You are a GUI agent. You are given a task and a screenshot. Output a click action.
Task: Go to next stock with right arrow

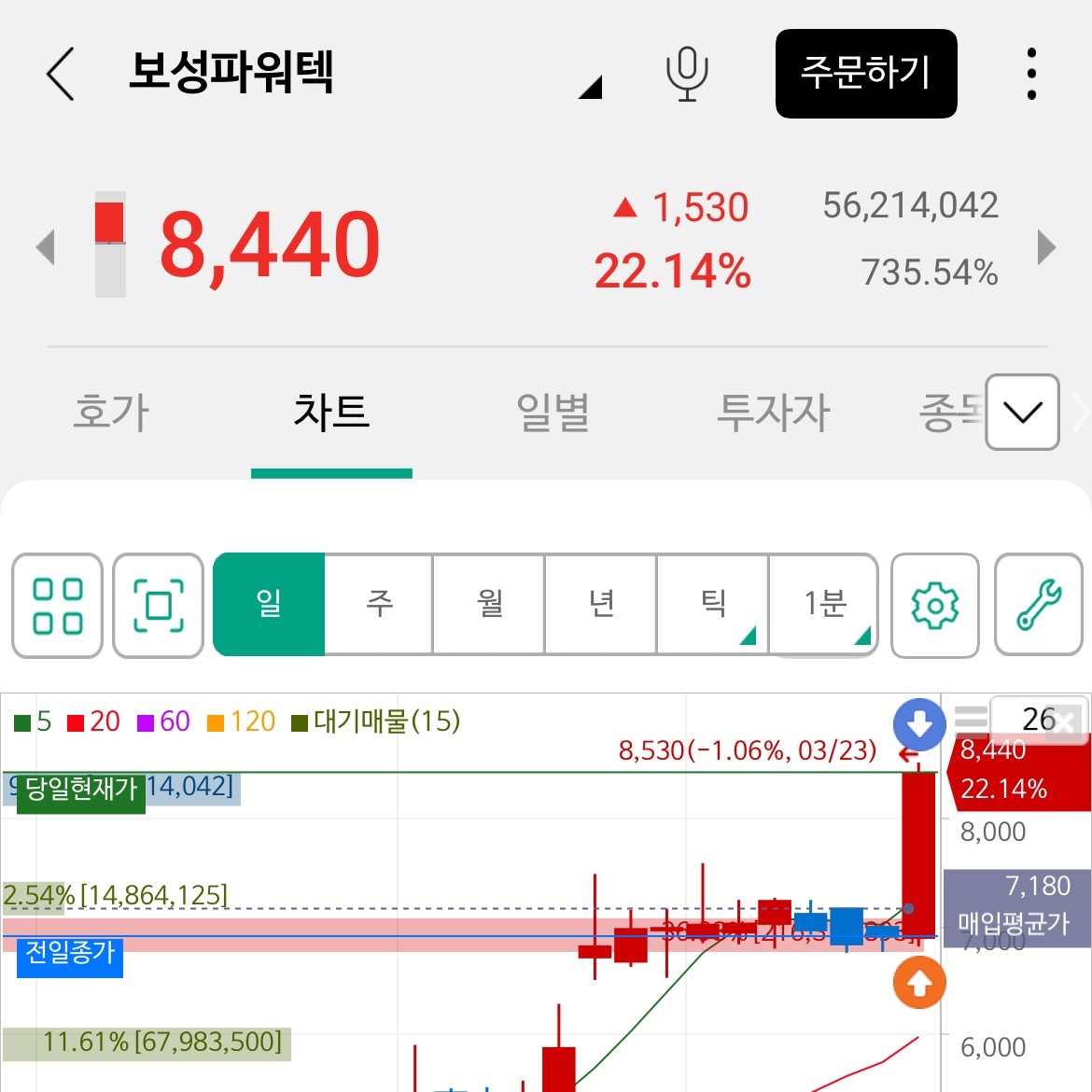(x=1046, y=247)
